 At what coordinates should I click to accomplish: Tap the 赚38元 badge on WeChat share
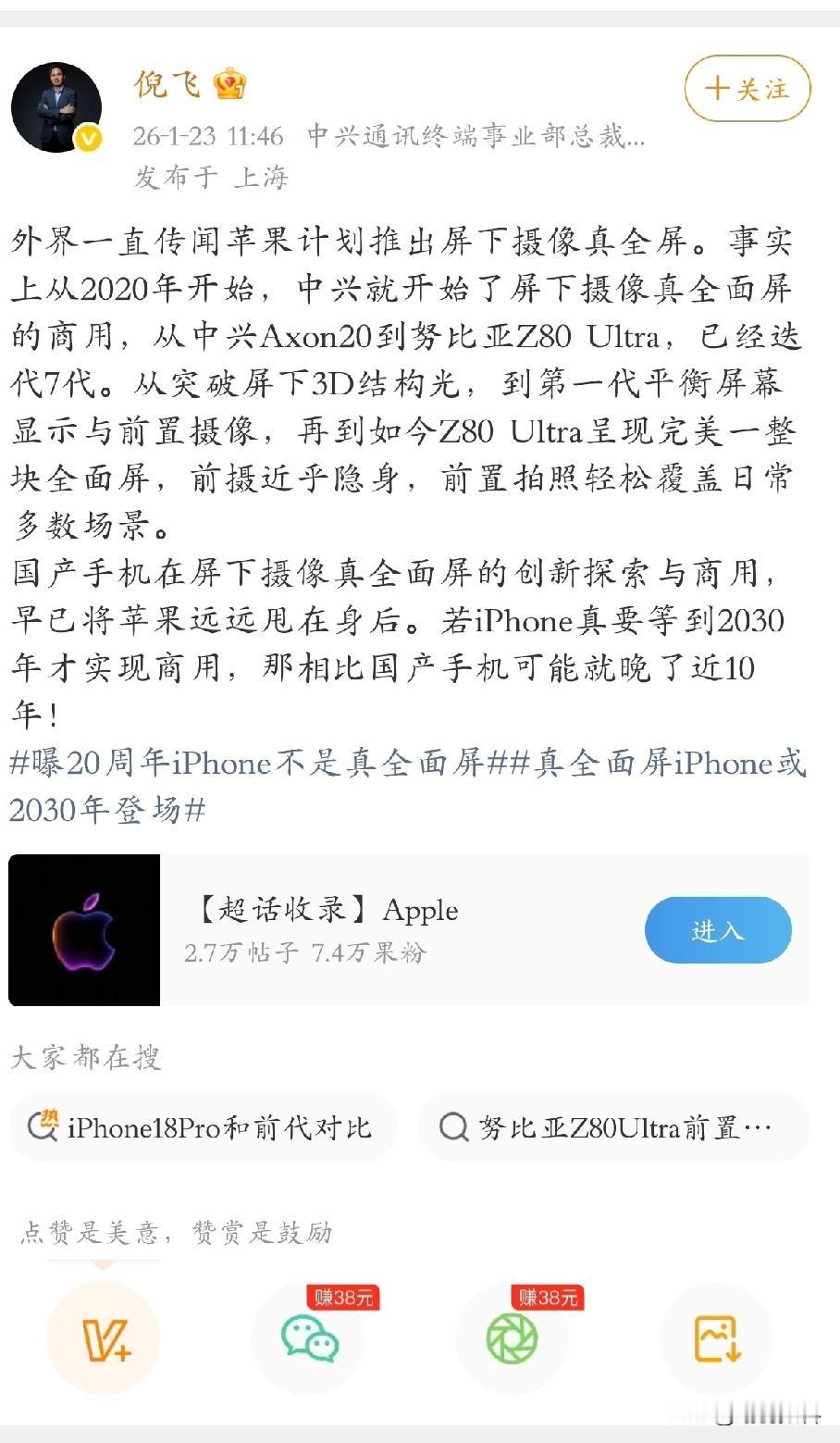(x=343, y=1298)
